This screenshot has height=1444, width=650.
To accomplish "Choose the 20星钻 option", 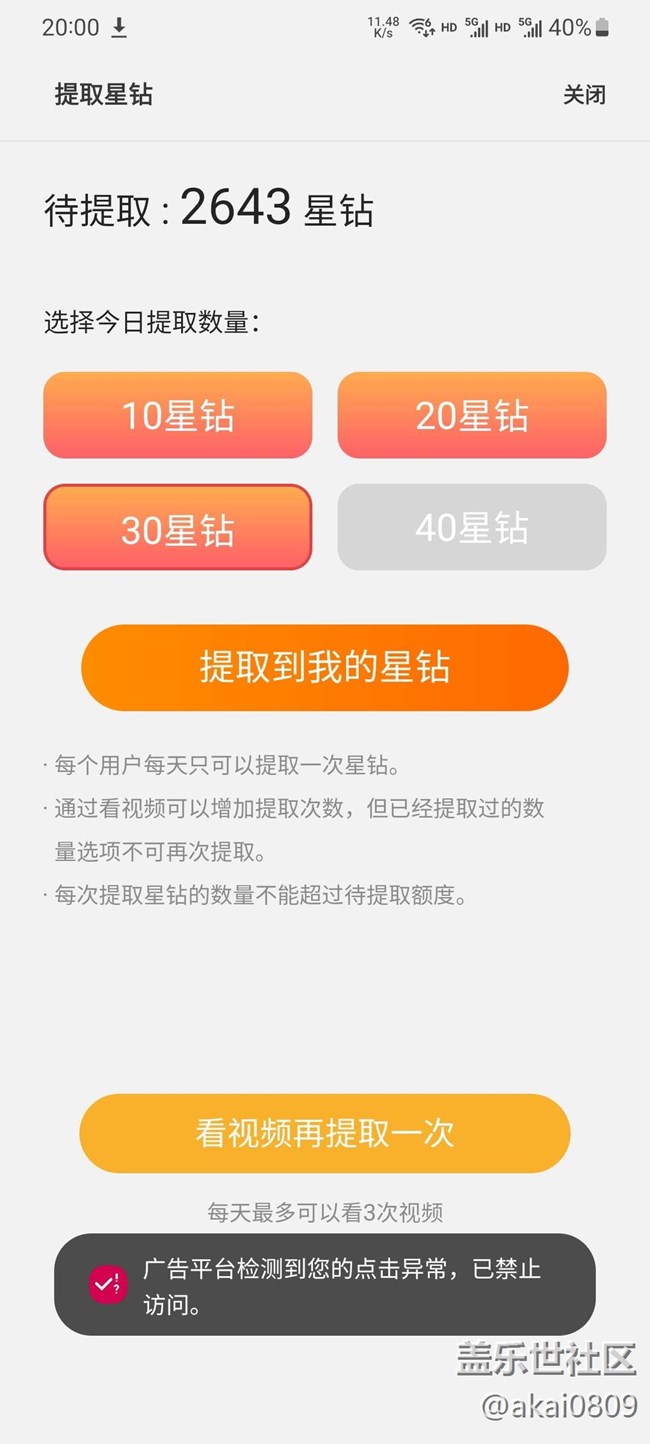I will click(472, 415).
